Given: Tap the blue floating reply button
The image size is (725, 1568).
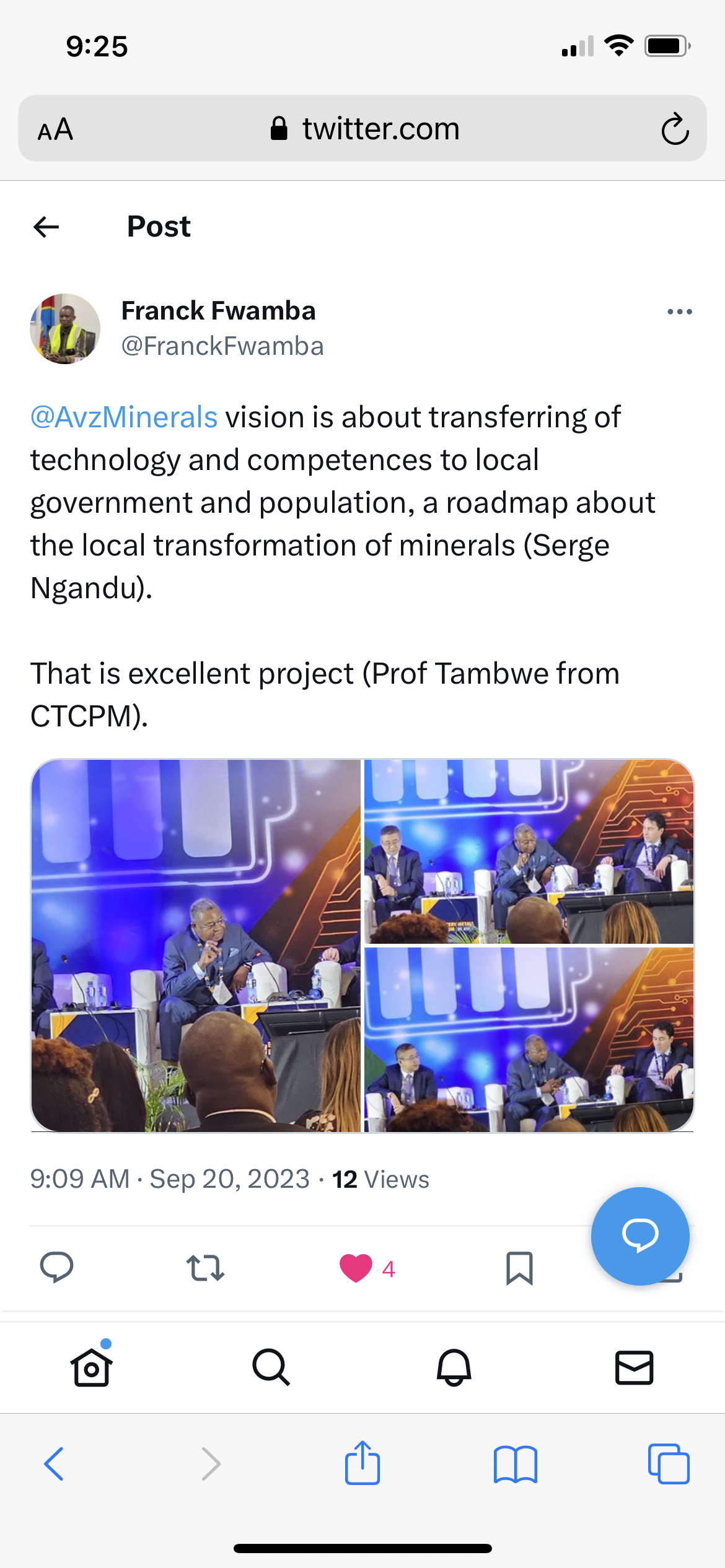Looking at the screenshot, I should pyautogui.click(x=640, y=1236).
